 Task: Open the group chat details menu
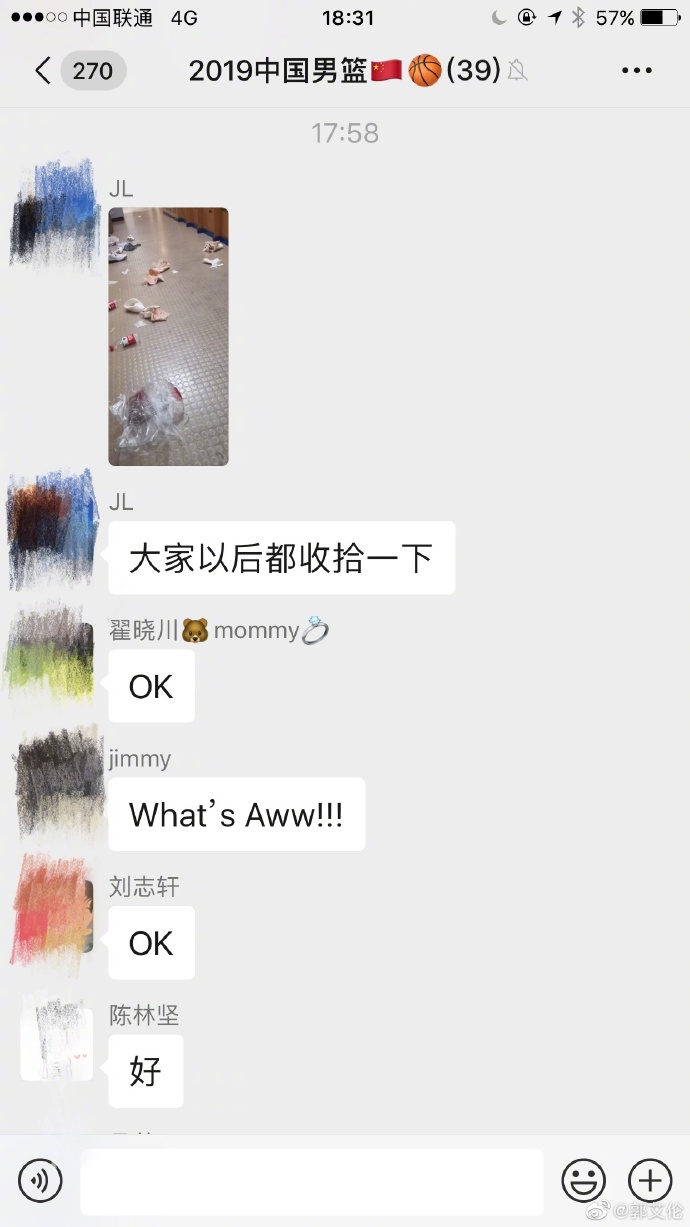click(x=636, y=71)
